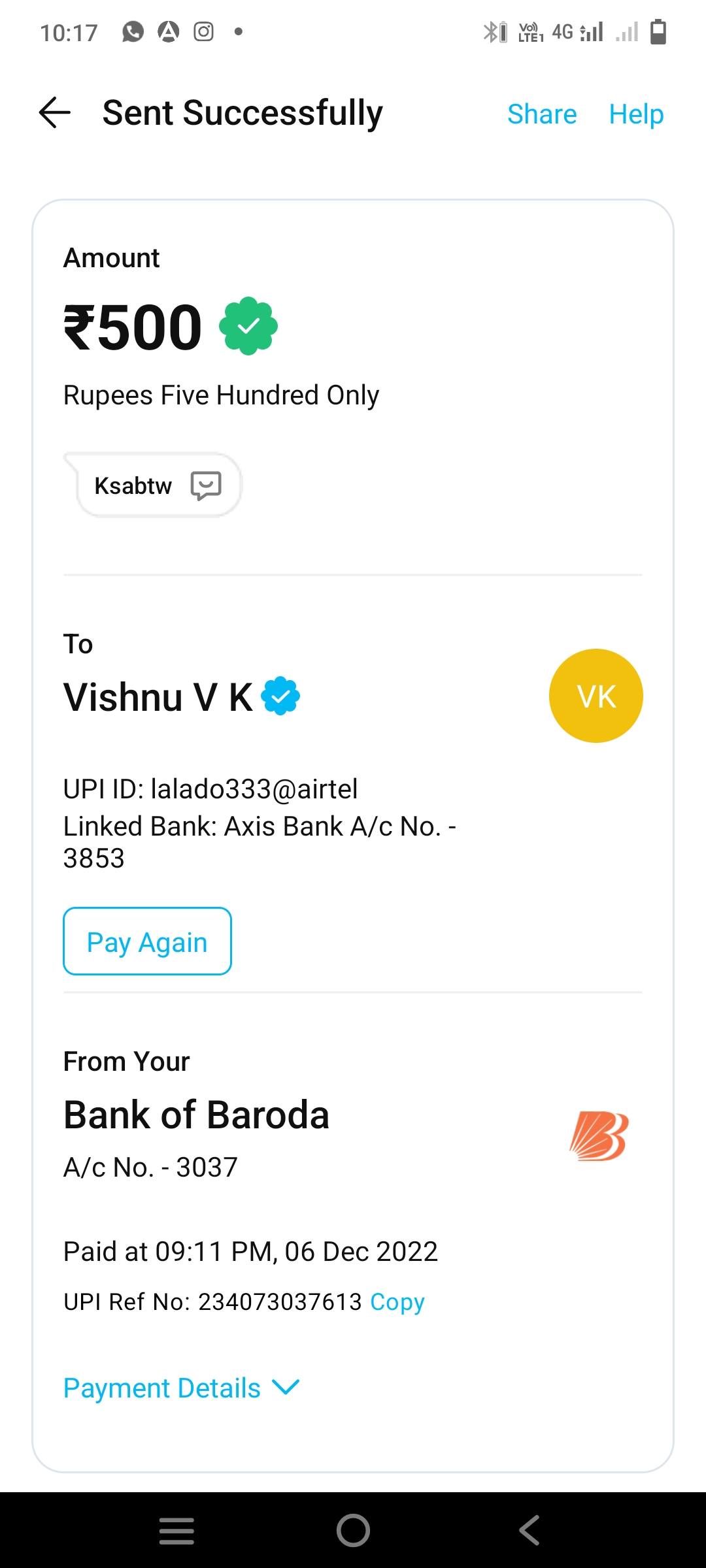This screenshot has width=706, height=1568.
Task: Open recent apps from the navigation bar
Action: coord(176,1530)
